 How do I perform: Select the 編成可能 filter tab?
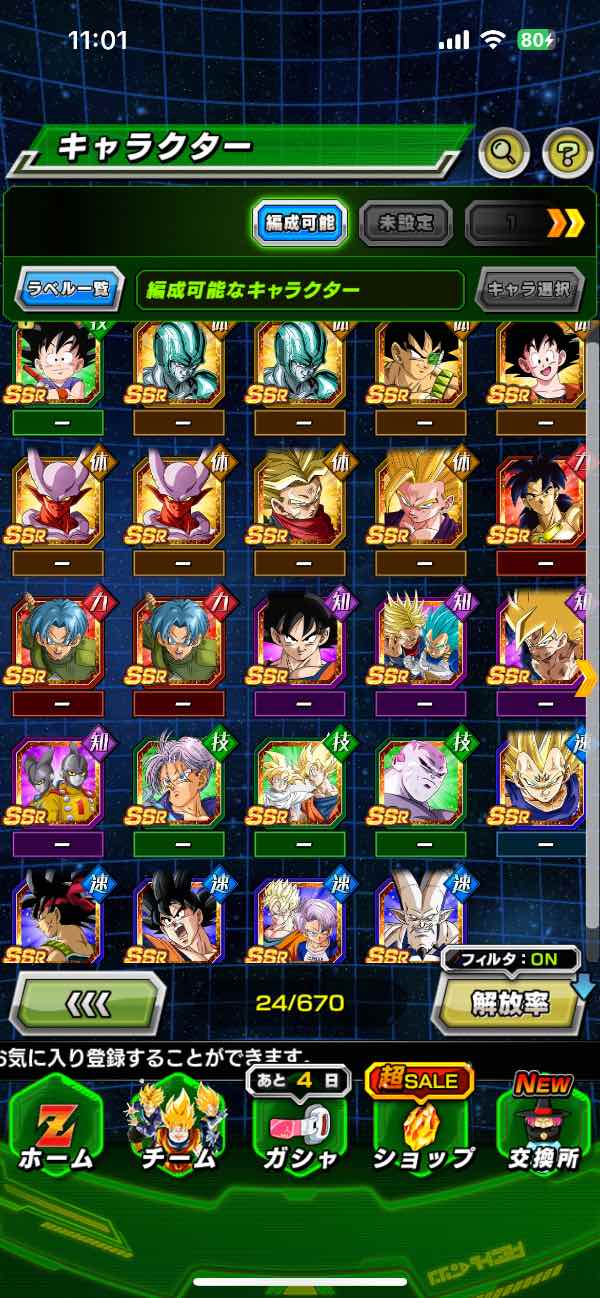300,223
